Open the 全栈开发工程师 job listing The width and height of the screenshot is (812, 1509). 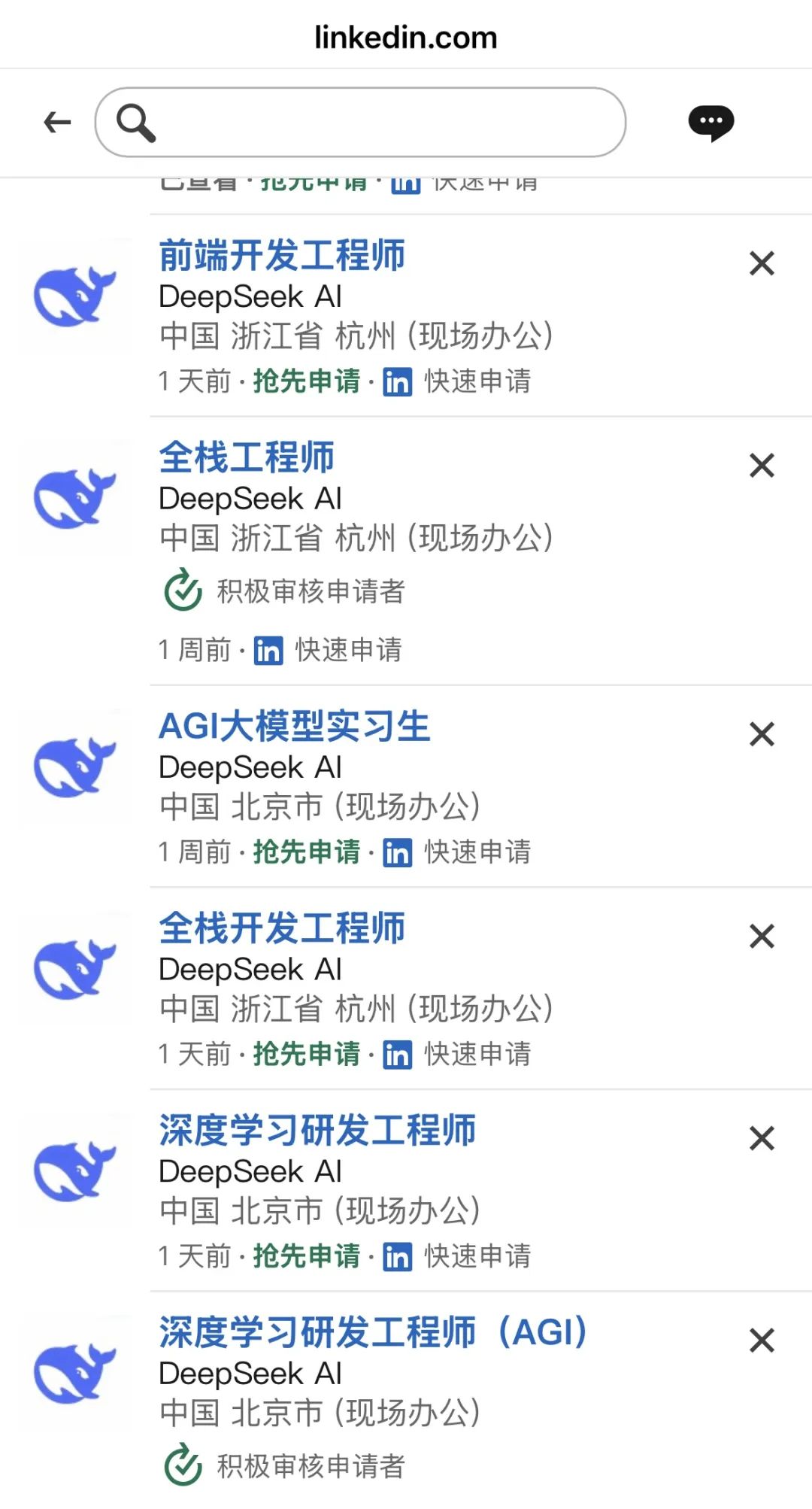[x=282, y=928]
